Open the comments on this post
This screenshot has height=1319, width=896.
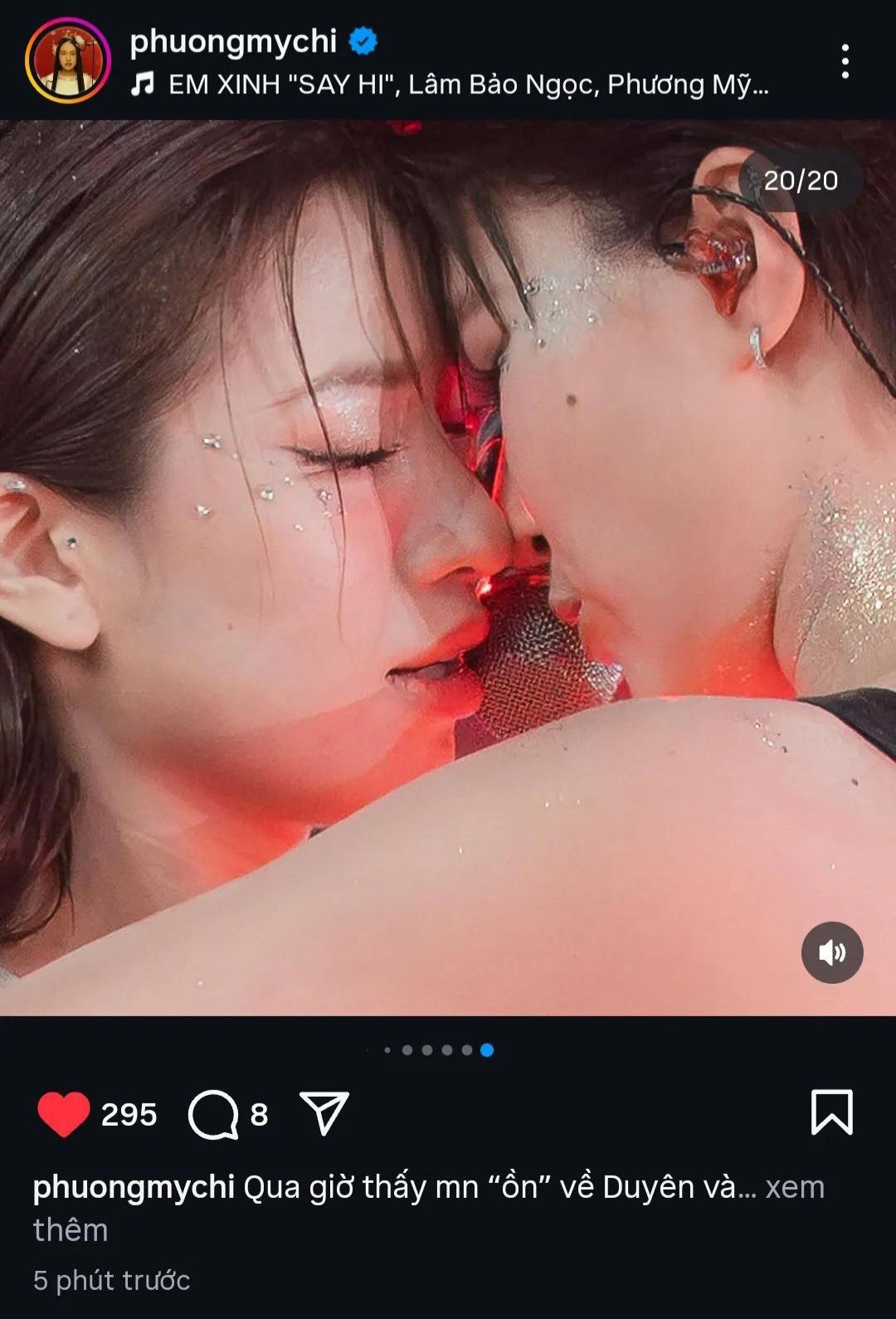point(213,1114)
